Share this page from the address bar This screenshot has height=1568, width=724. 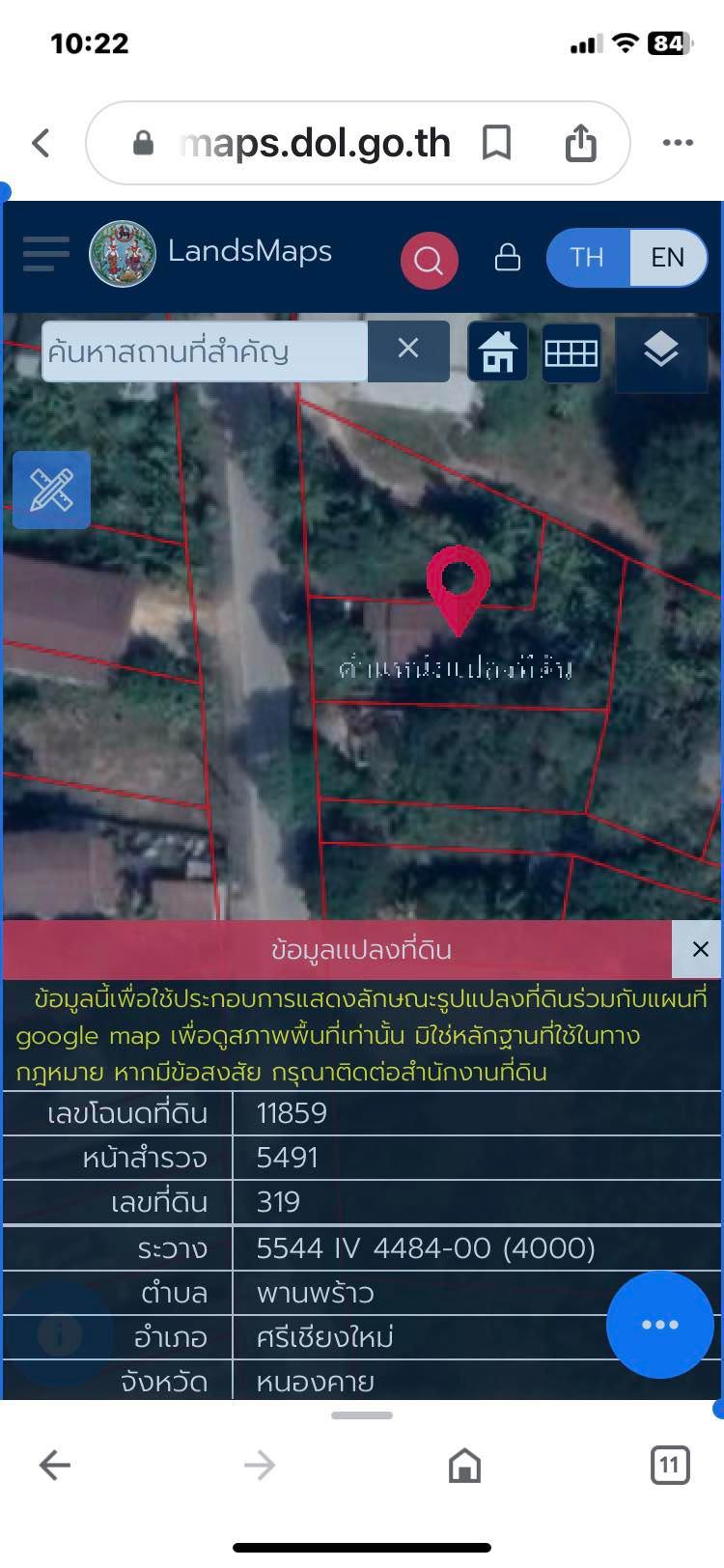pyautogui.click(x=580, y=143)
